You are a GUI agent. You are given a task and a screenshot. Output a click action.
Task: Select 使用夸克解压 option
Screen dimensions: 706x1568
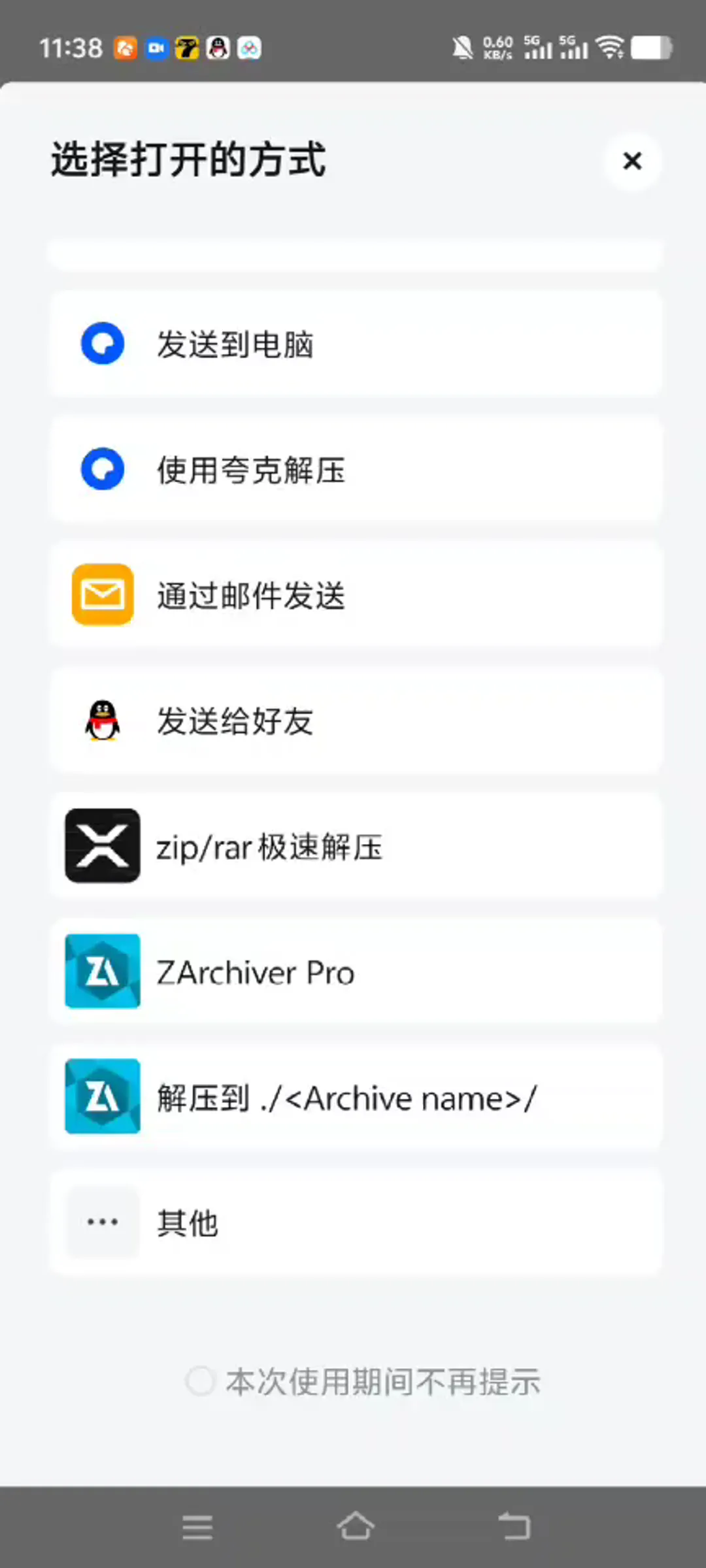(356, 468)
